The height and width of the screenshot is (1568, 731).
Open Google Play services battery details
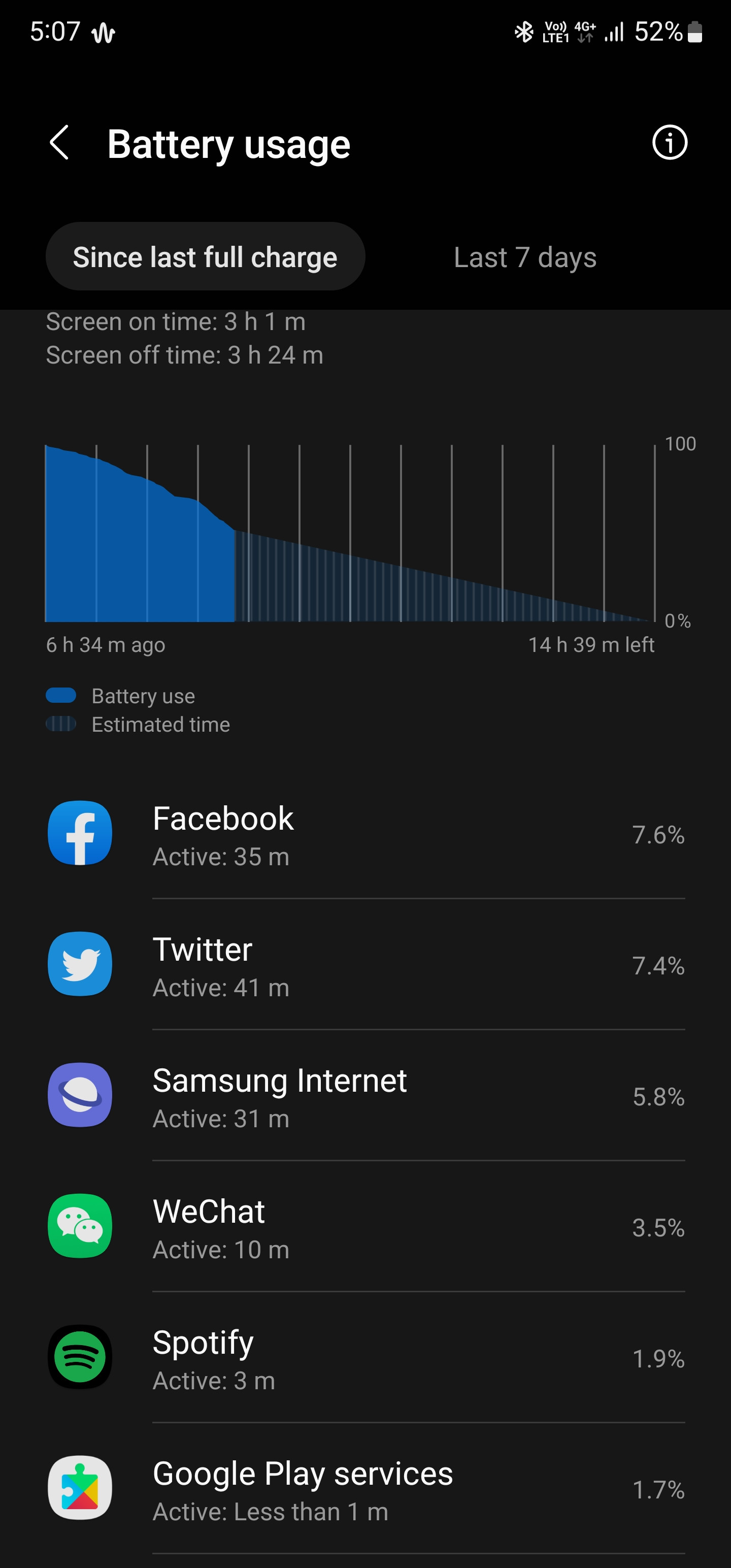coord(365,1488)
